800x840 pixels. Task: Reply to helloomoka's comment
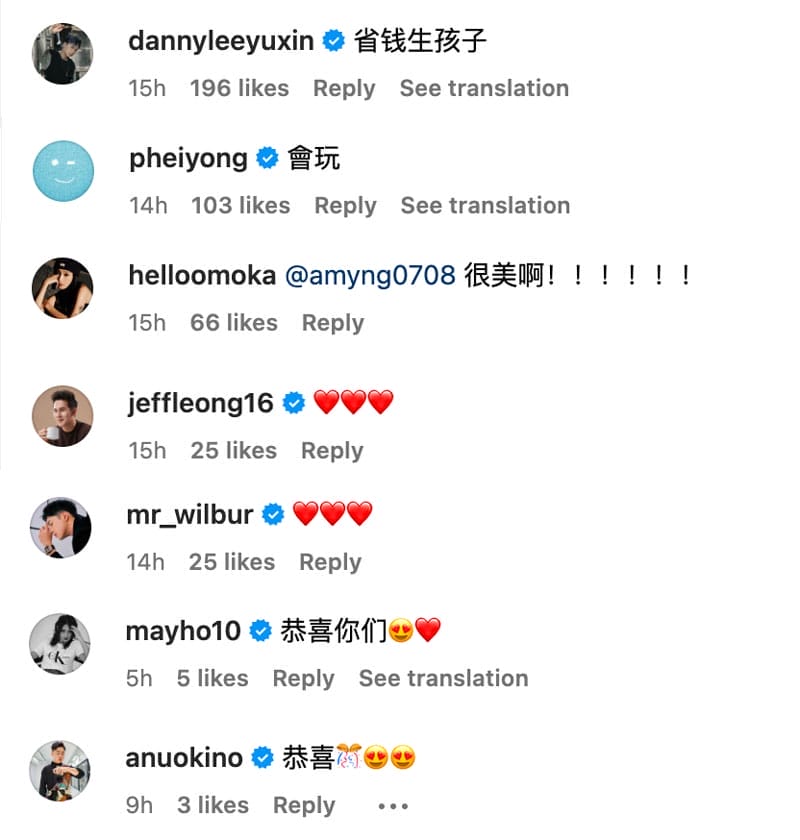click(333, 323)
